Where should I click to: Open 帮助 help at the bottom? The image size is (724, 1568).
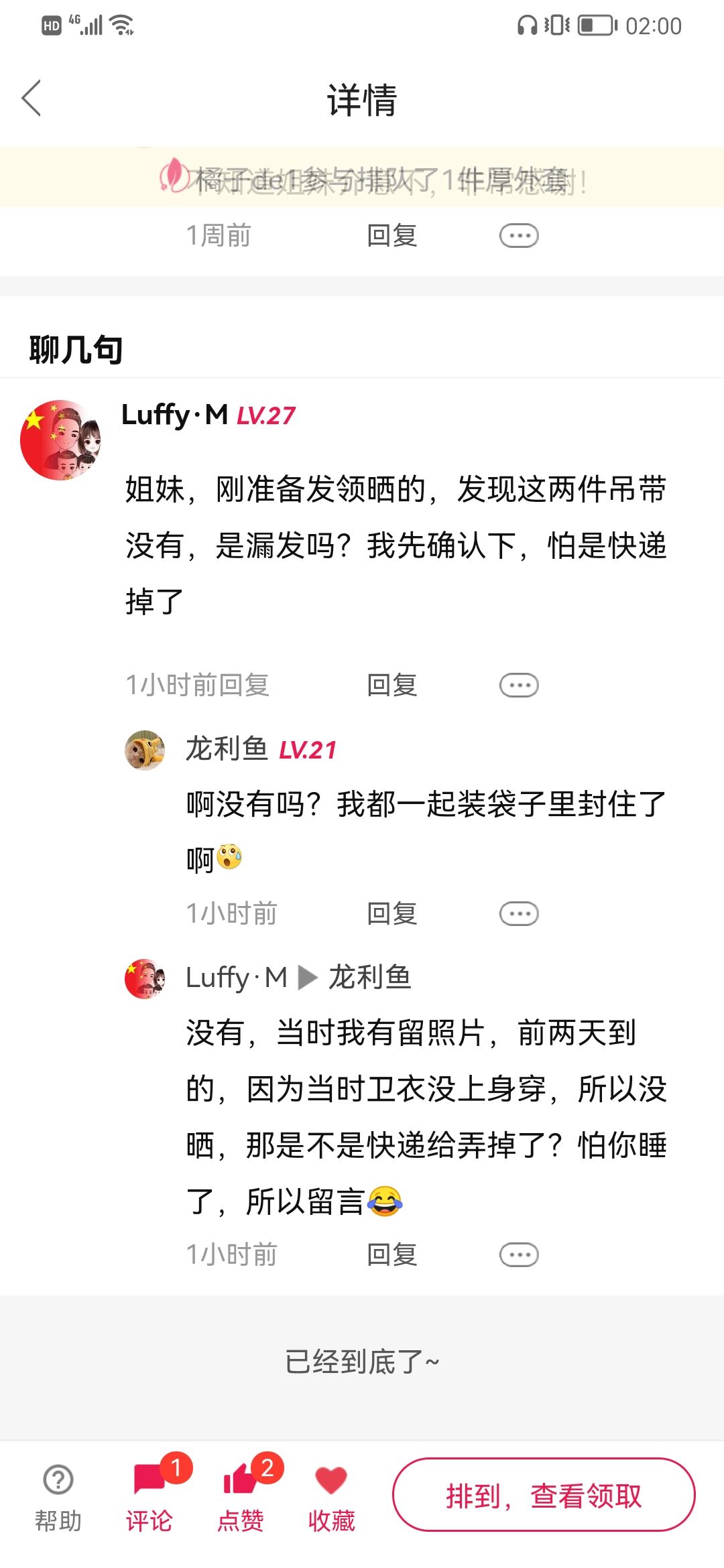58,1498
